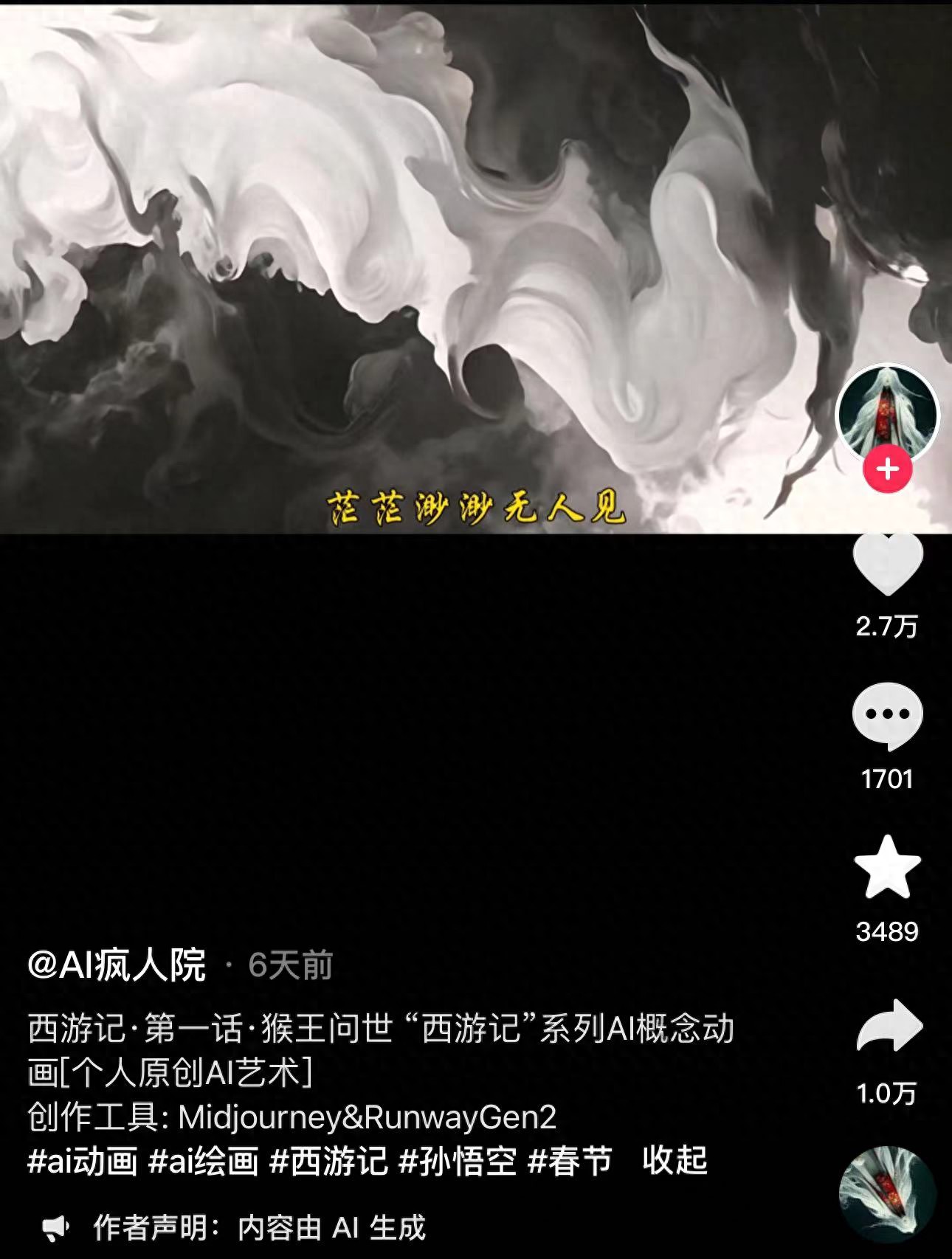952x1259 pixels.
Task: Collapse the description with 收起
Action: coord(675,1161)
